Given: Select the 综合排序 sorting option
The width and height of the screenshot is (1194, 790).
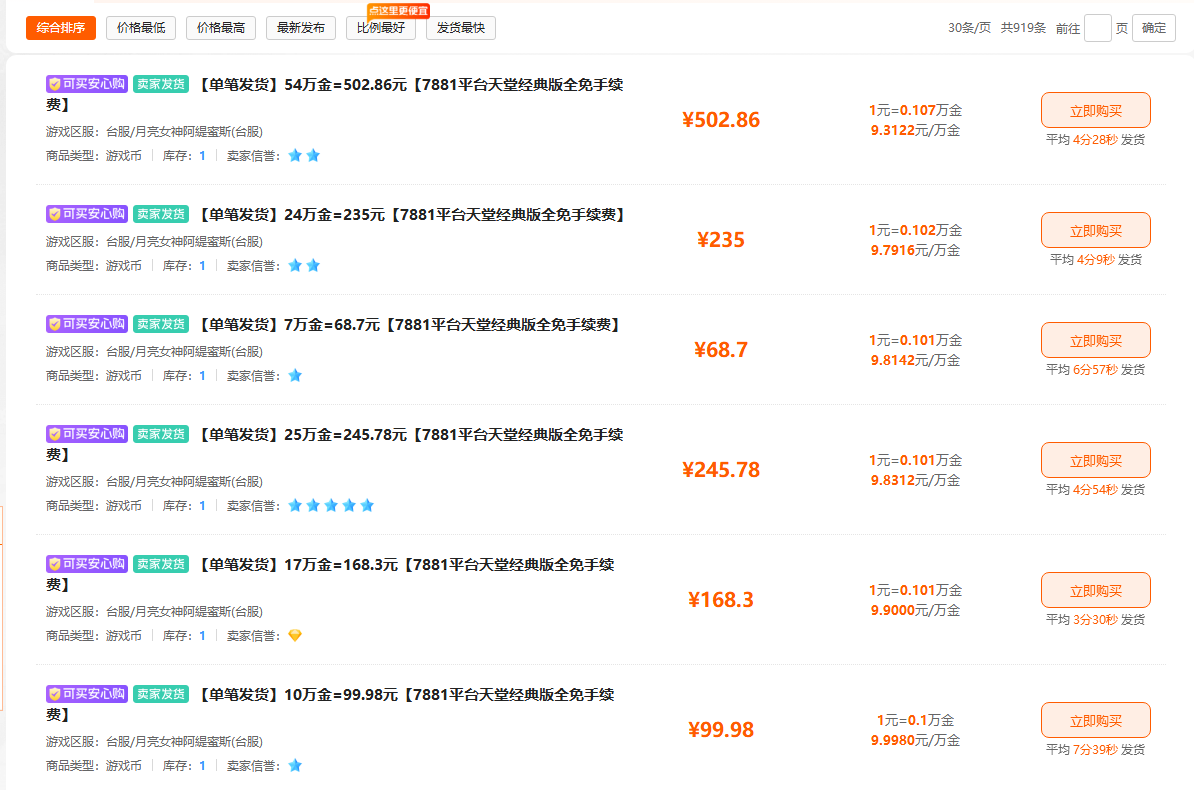Looking at the screenshot, I should coord(61,28).
